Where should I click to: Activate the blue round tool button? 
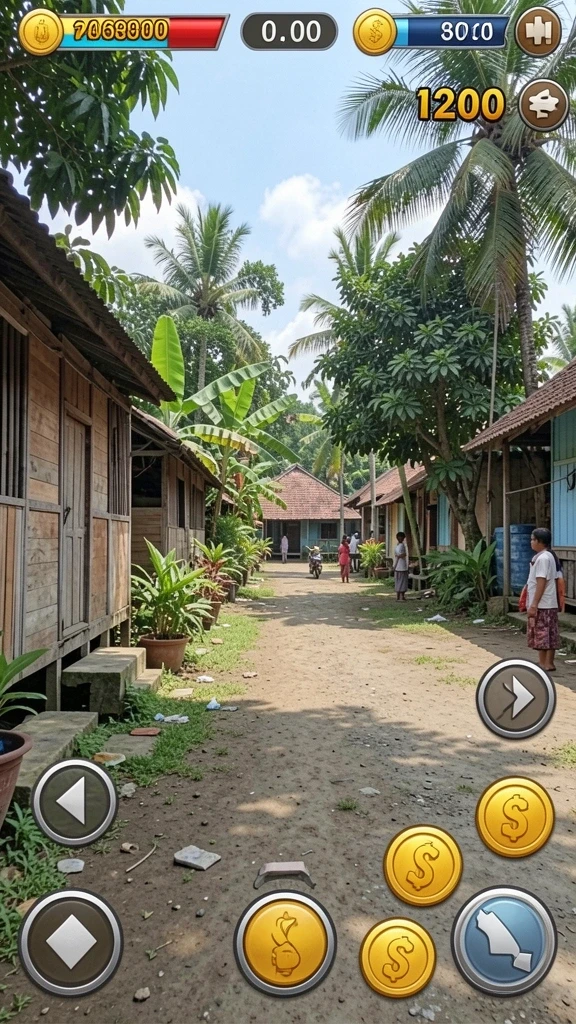coord(504,940)
